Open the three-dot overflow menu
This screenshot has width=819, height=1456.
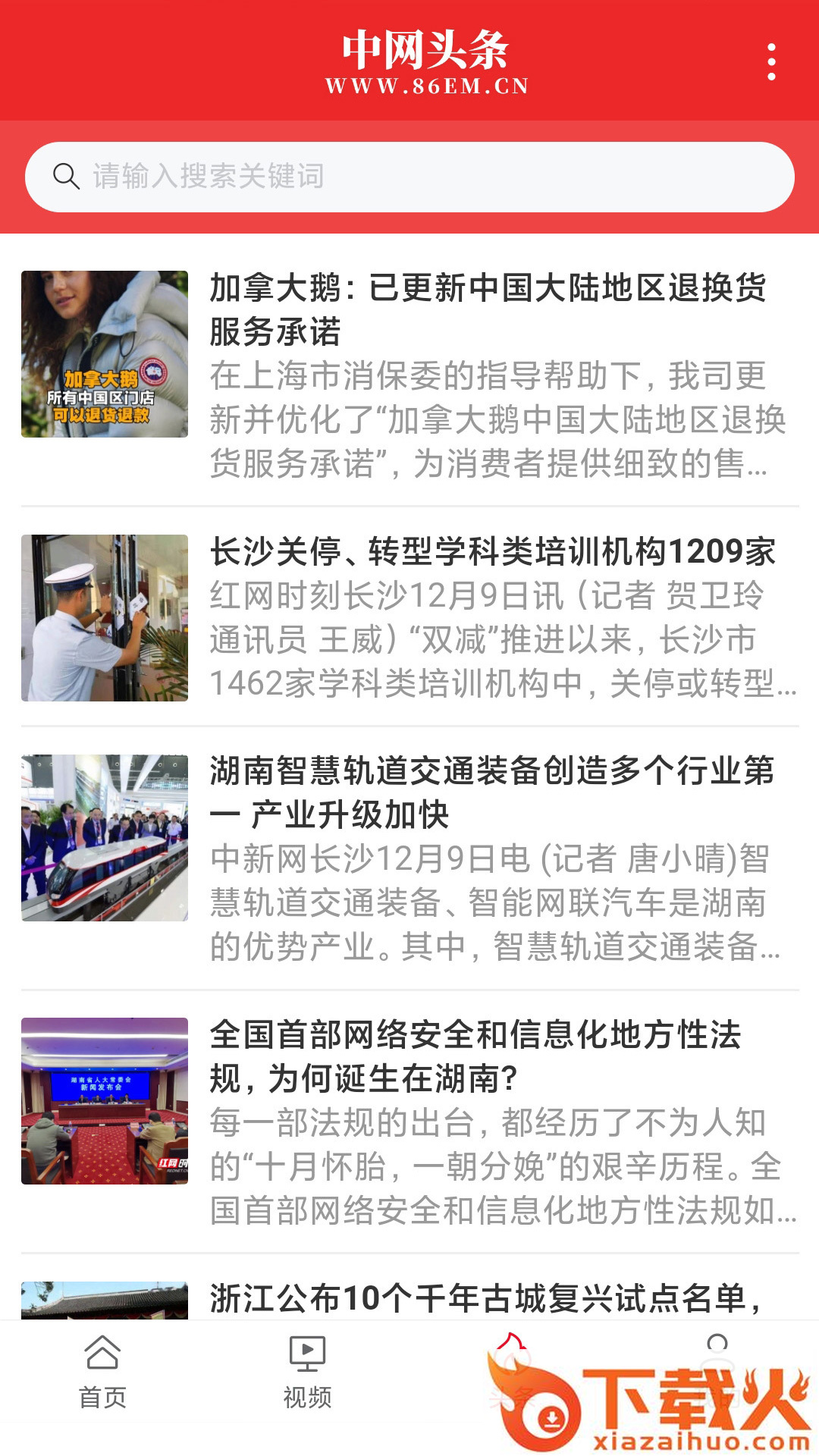pos(771,61)
